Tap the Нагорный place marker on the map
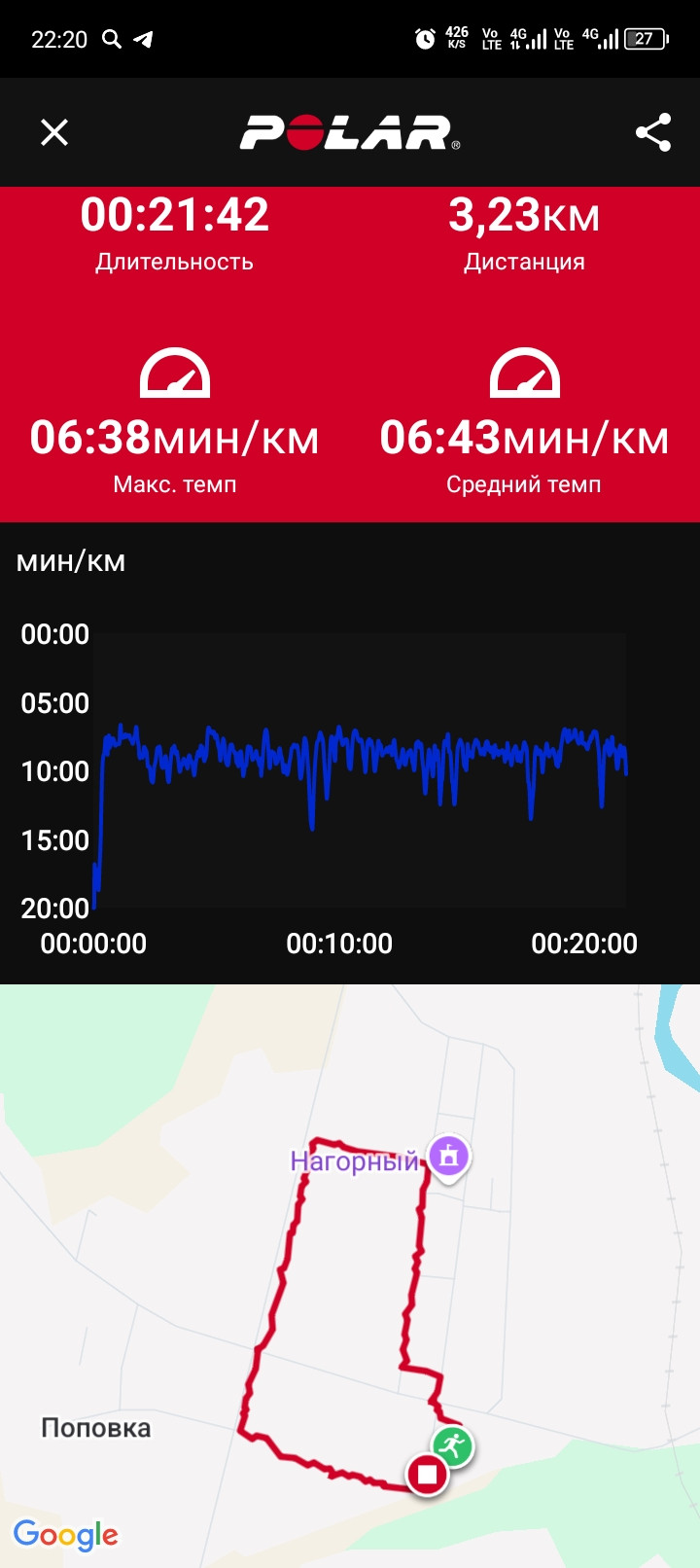 click(x=448, y=1157)
